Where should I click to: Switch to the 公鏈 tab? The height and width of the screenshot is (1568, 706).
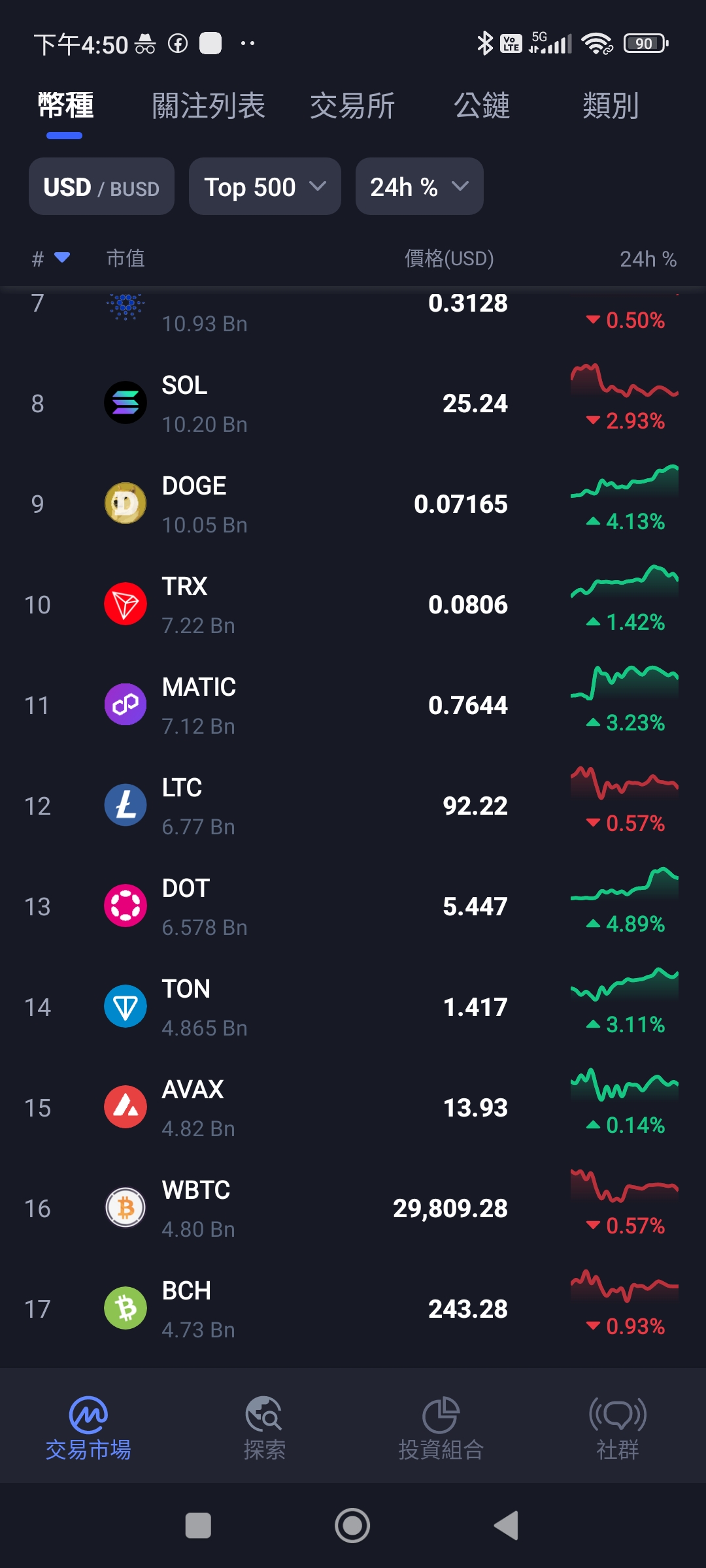point(482,106)
